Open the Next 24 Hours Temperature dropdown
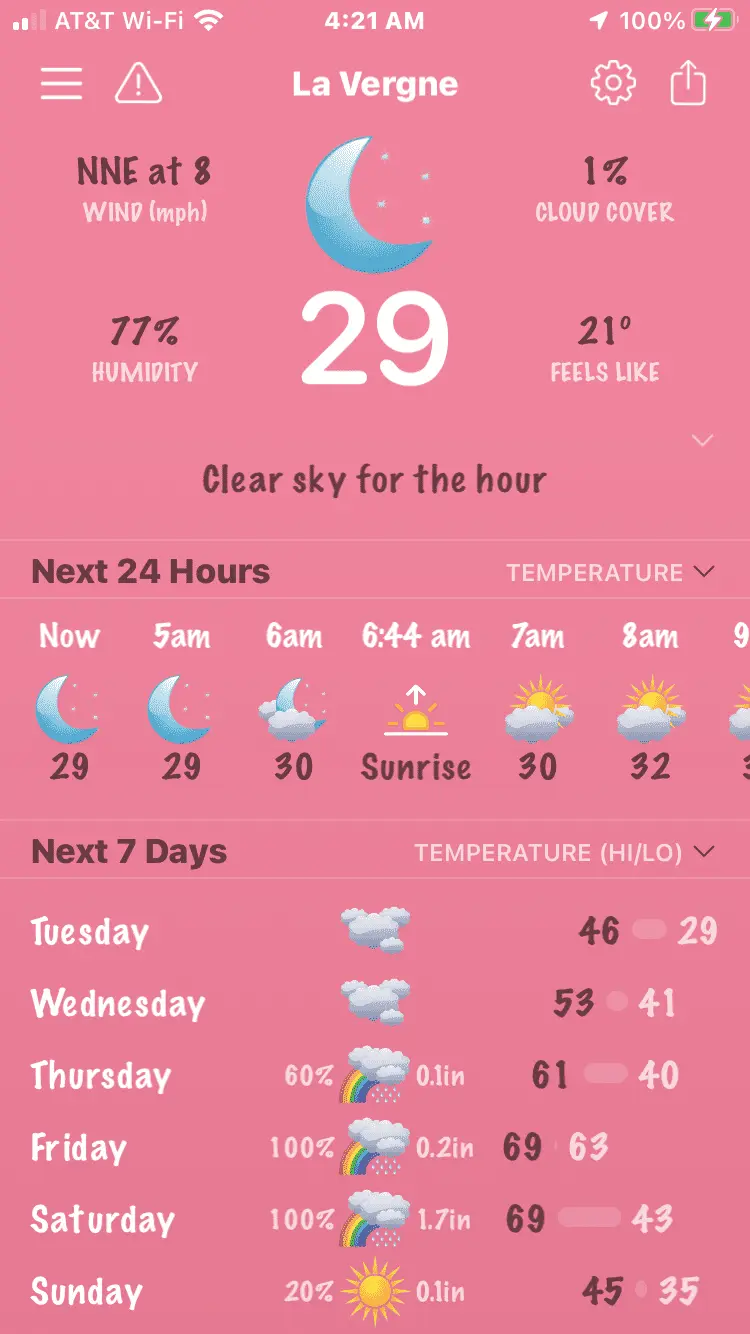The height and width of the screenshot is (1334, 750). pos(610,573)
